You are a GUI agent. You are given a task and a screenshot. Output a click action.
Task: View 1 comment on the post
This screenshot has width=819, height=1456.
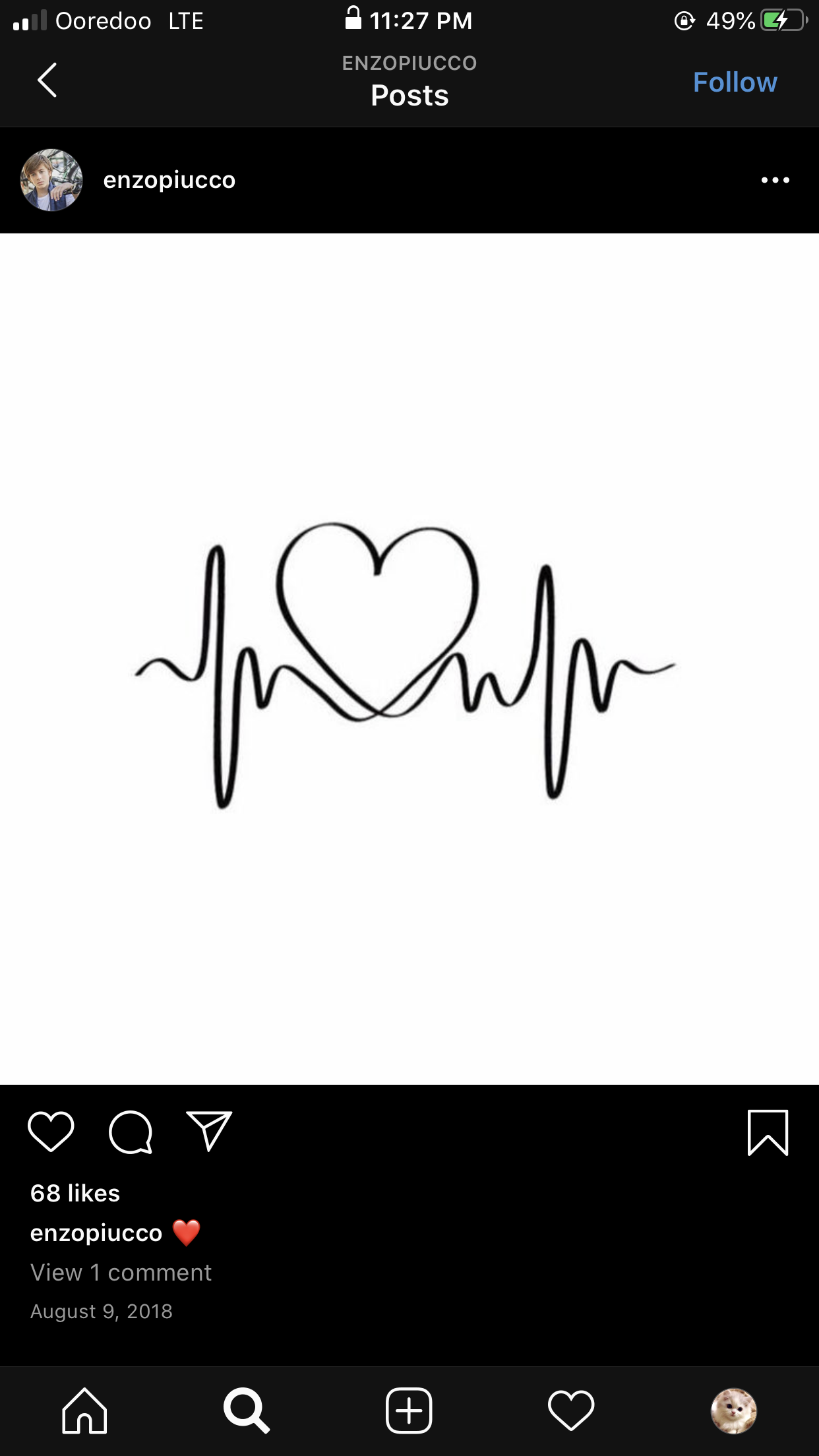click(121, 1272)
